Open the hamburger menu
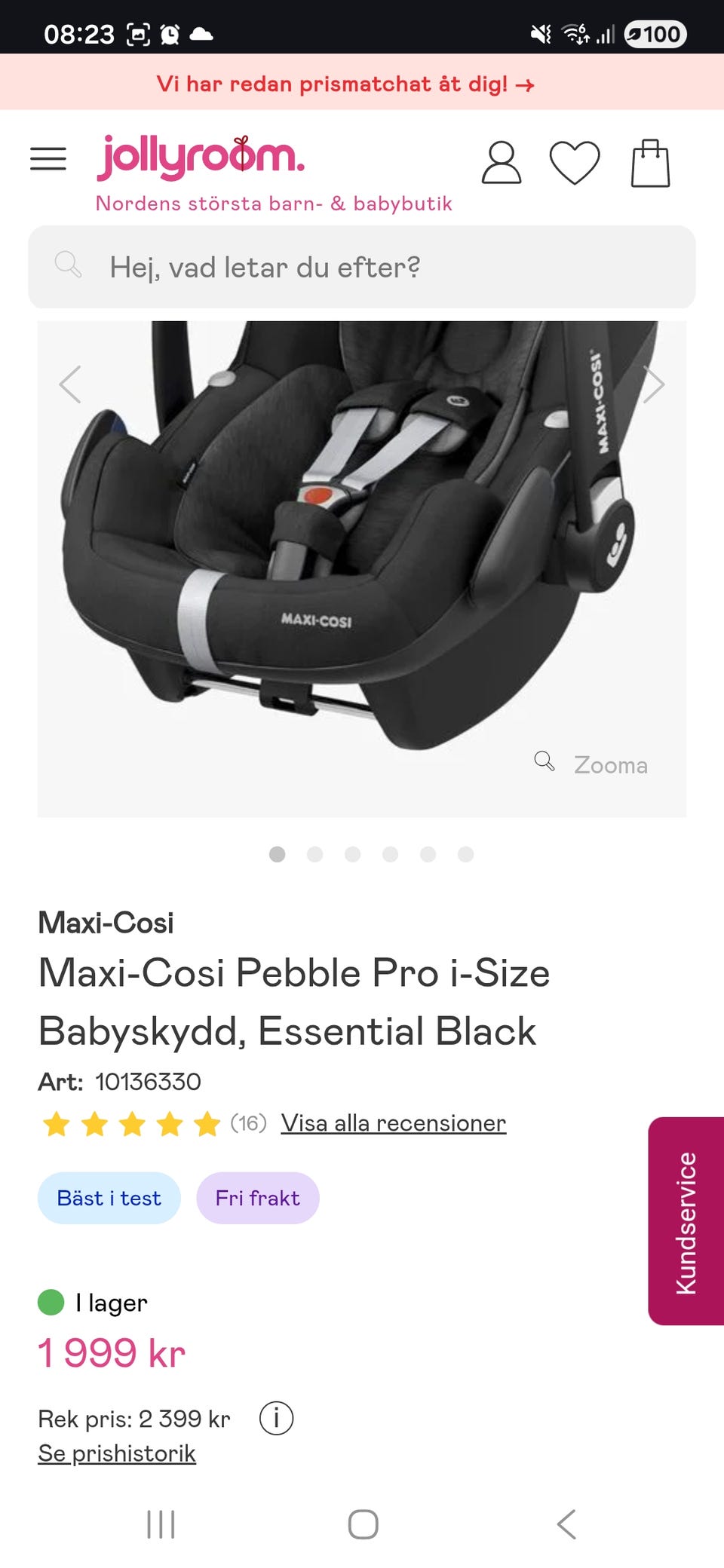Screen dimensions: 724x1568 (x=48, y=159)
